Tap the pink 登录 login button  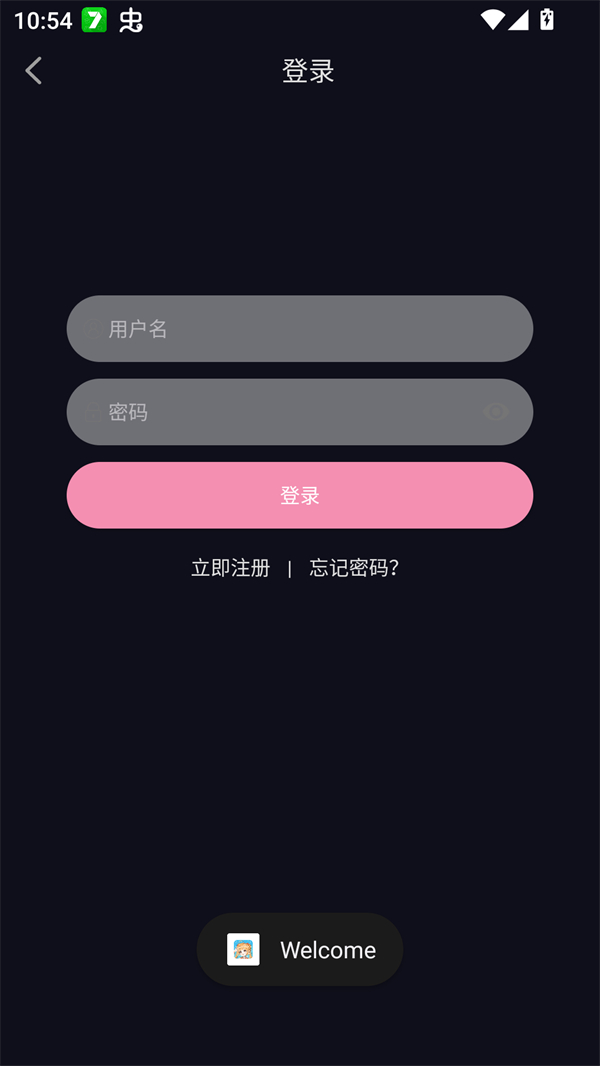(300, 495)
